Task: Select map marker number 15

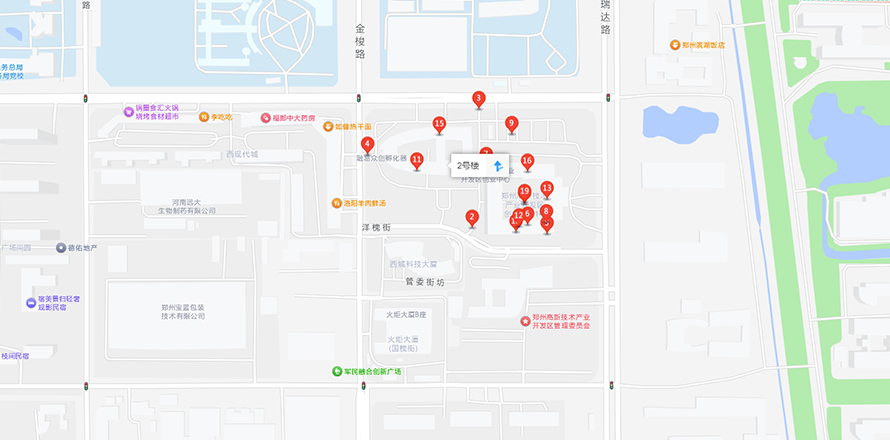Action: coord(439,124)
